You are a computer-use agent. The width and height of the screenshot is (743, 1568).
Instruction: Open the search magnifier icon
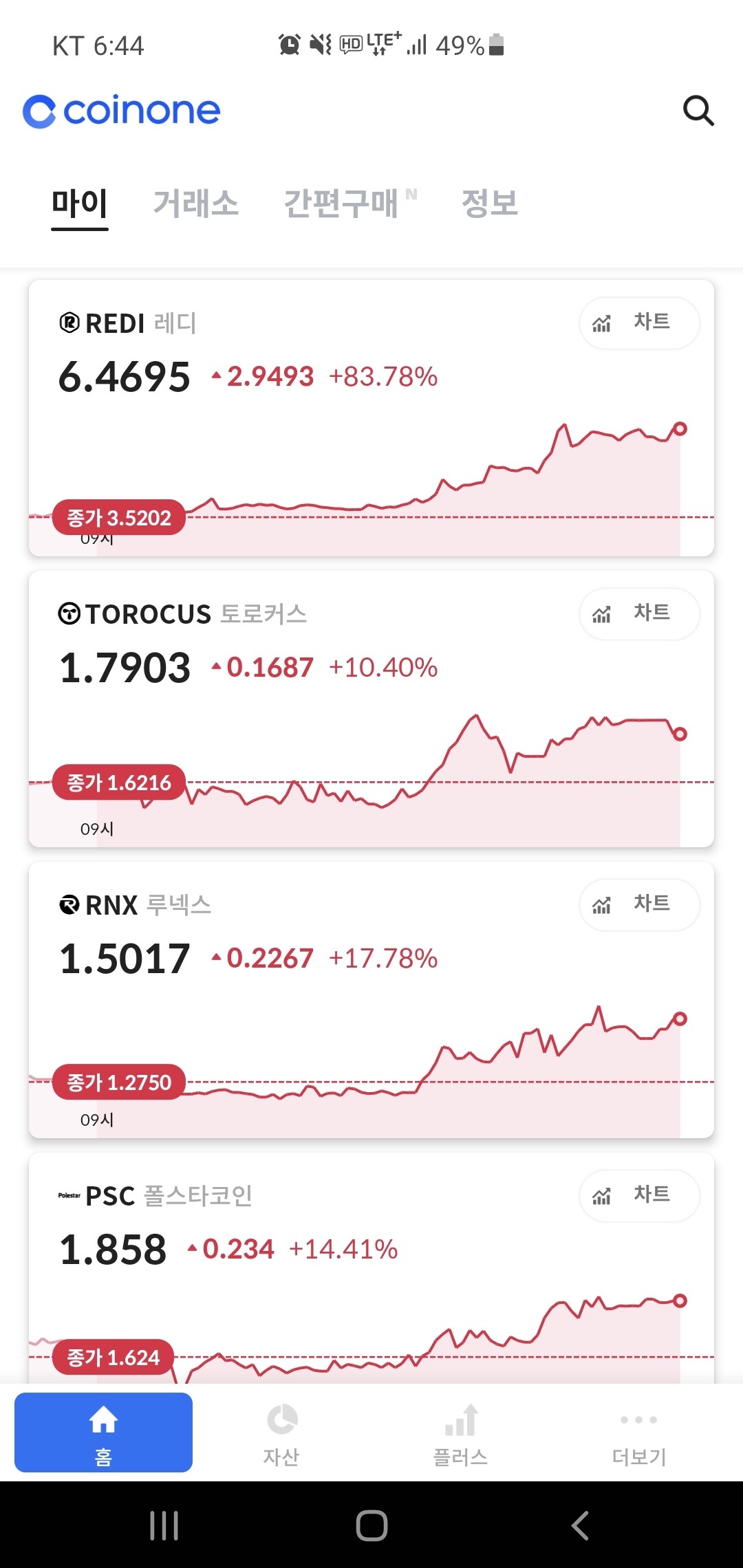point(698,111)
